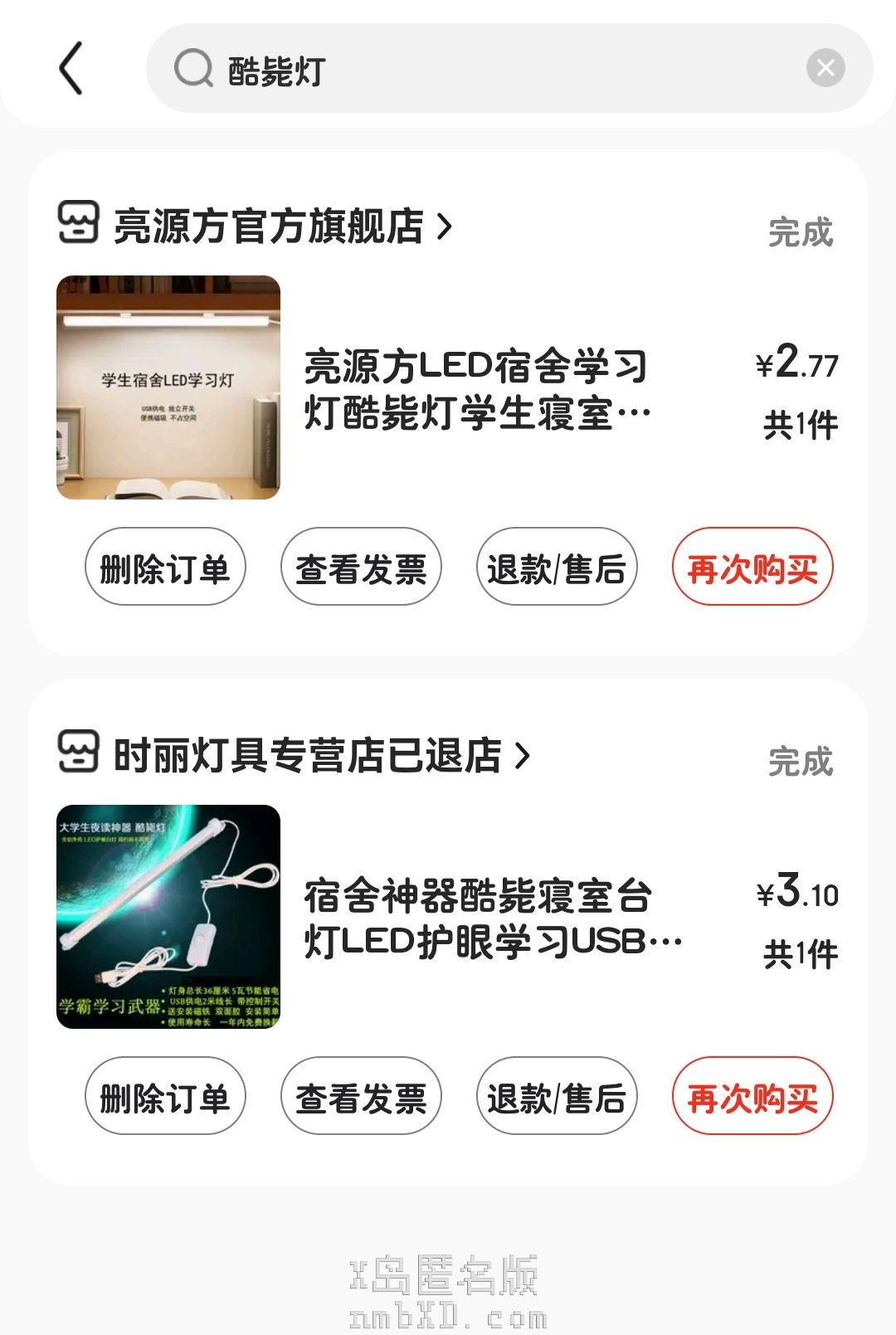Buy the 时丽灯具 lamp again
The image size is (896, 1335).
pyautogui.click(x=752, y=1097)
